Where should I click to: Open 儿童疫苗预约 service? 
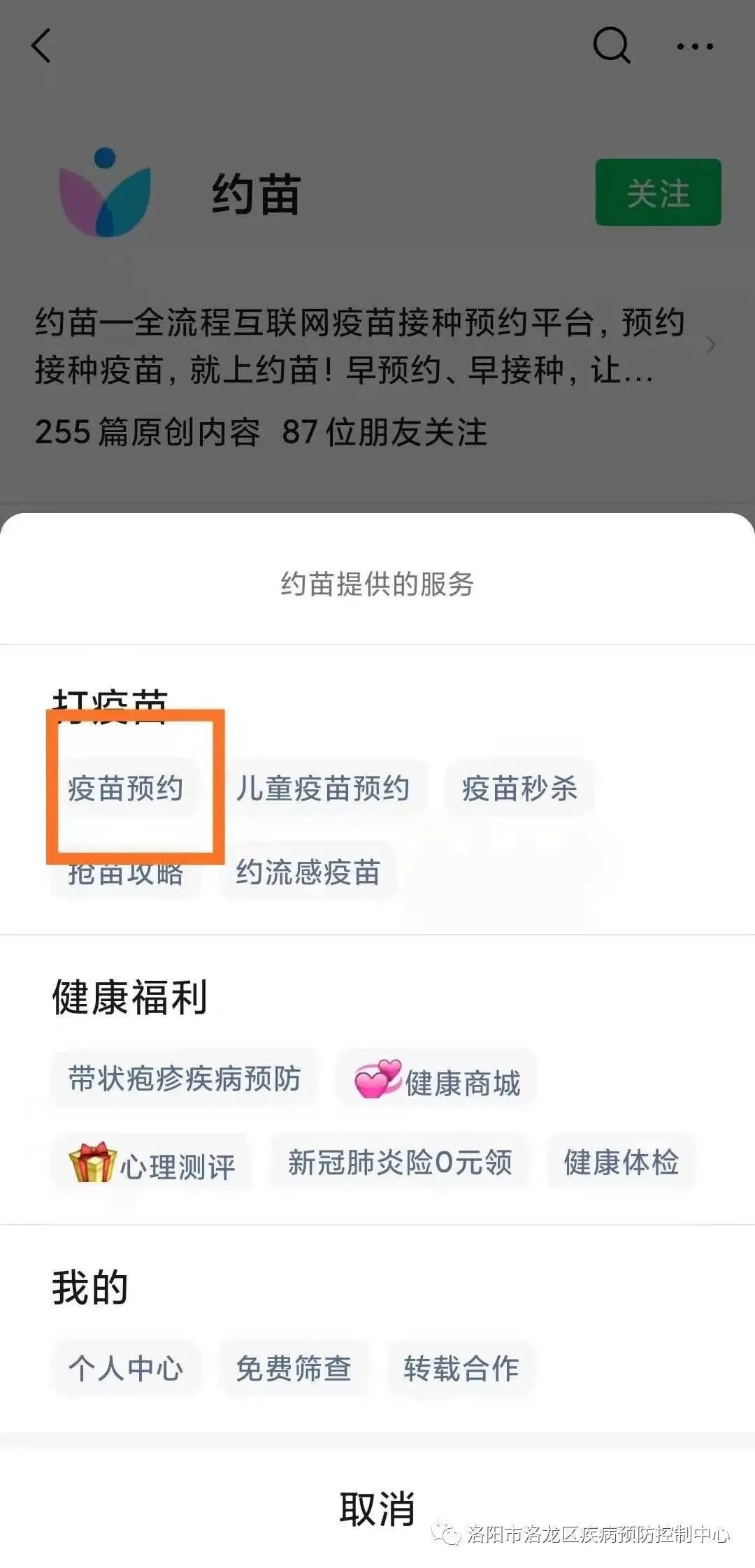click(x=323, y=788)
